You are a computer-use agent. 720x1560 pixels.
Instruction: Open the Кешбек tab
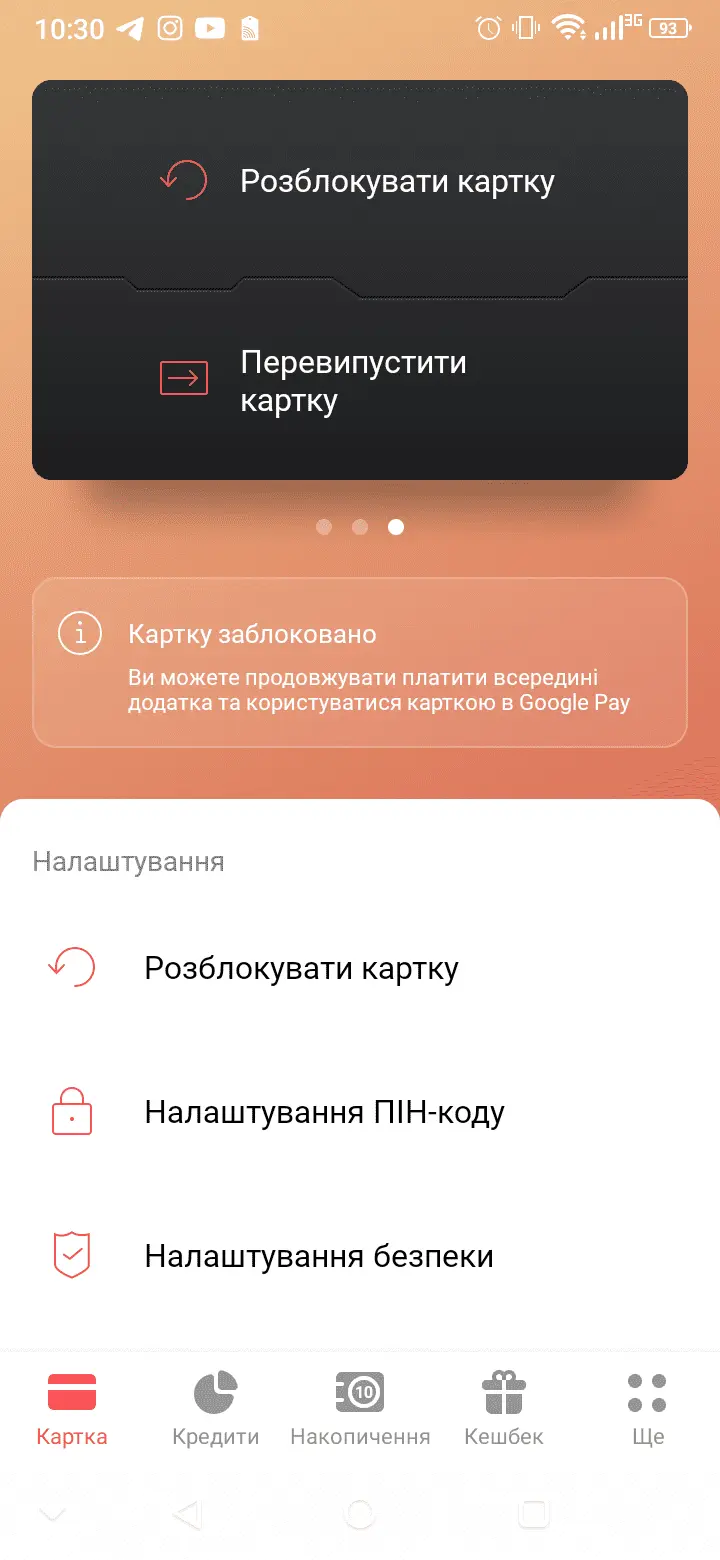click(x=504, y=1408)
